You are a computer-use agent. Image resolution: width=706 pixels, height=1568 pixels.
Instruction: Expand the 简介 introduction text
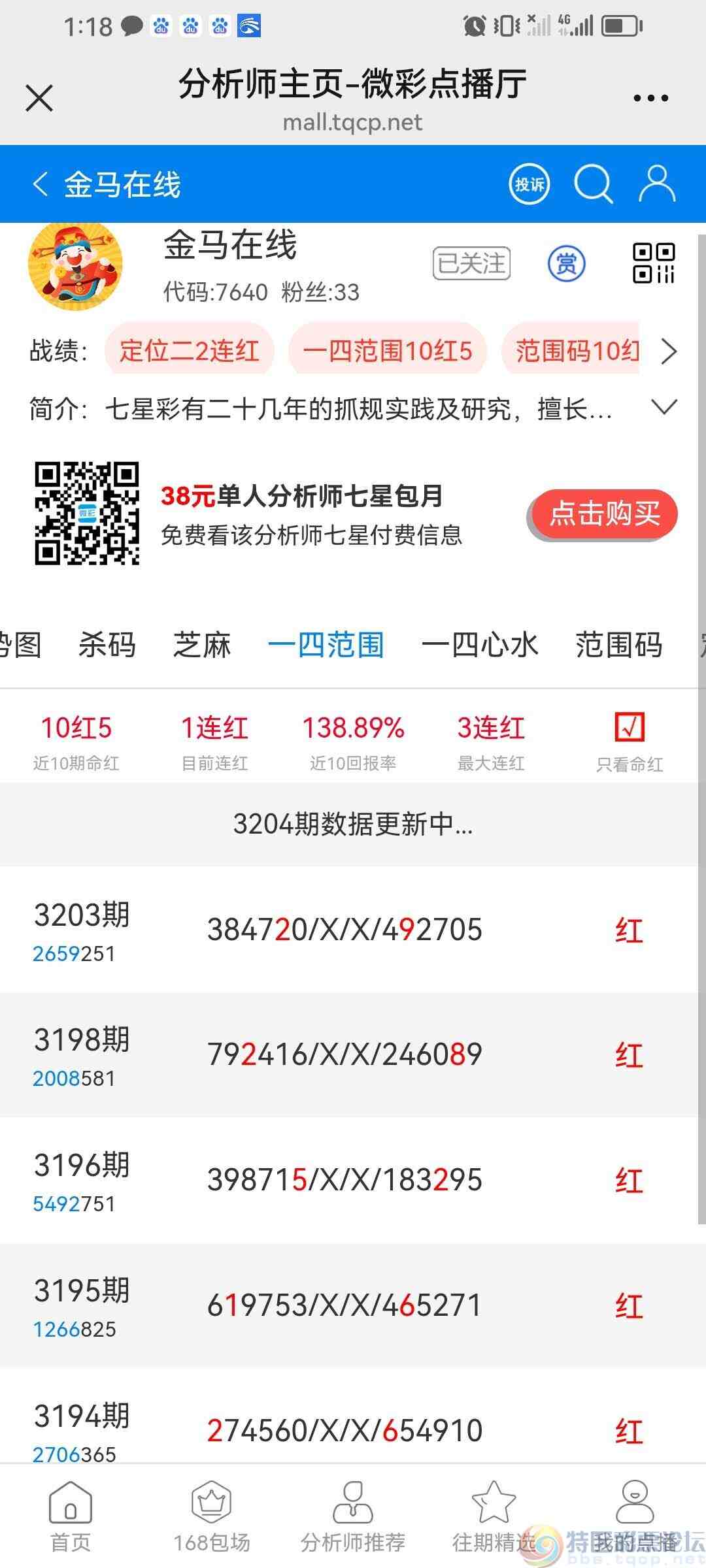[662, 408]
